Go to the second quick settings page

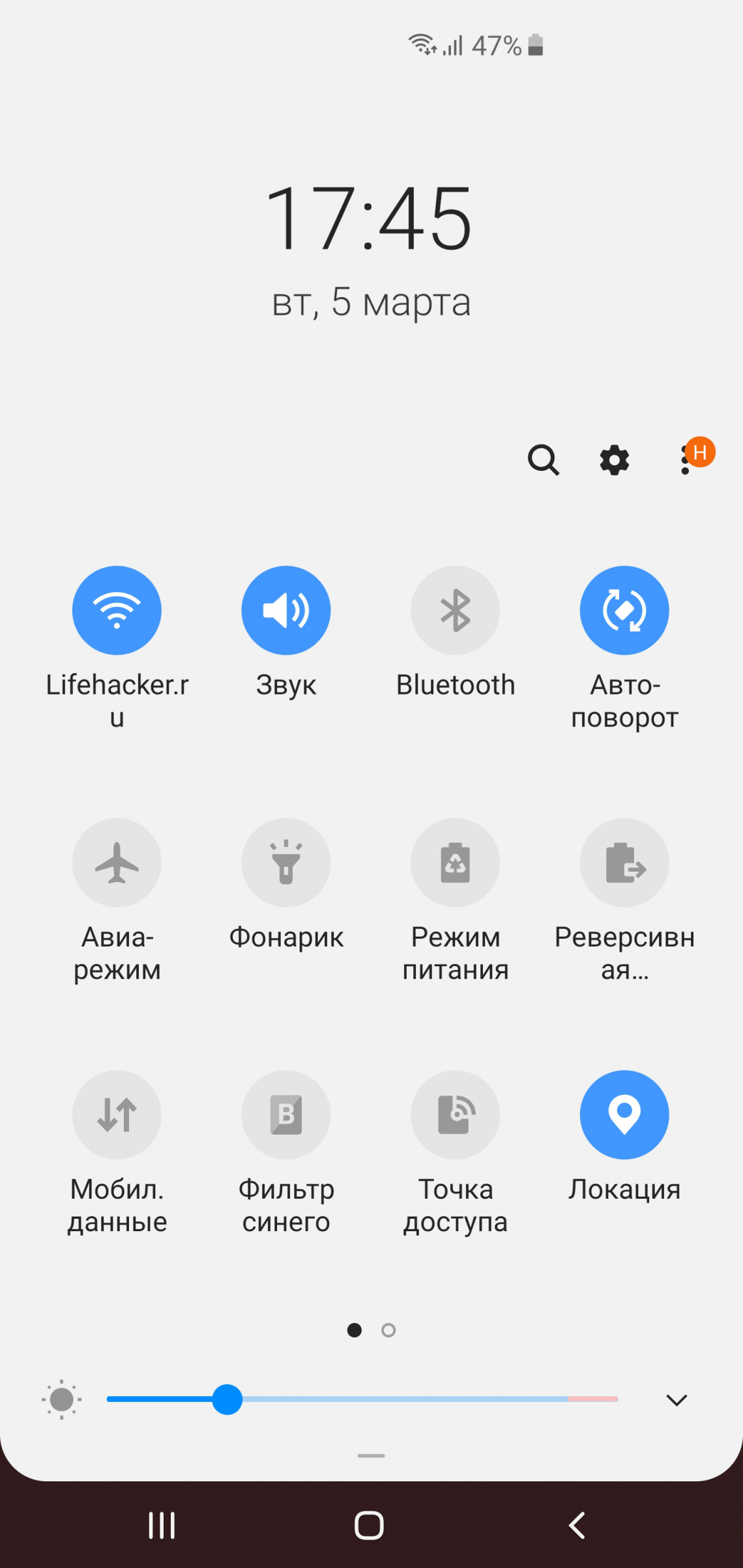(388, 1330)
